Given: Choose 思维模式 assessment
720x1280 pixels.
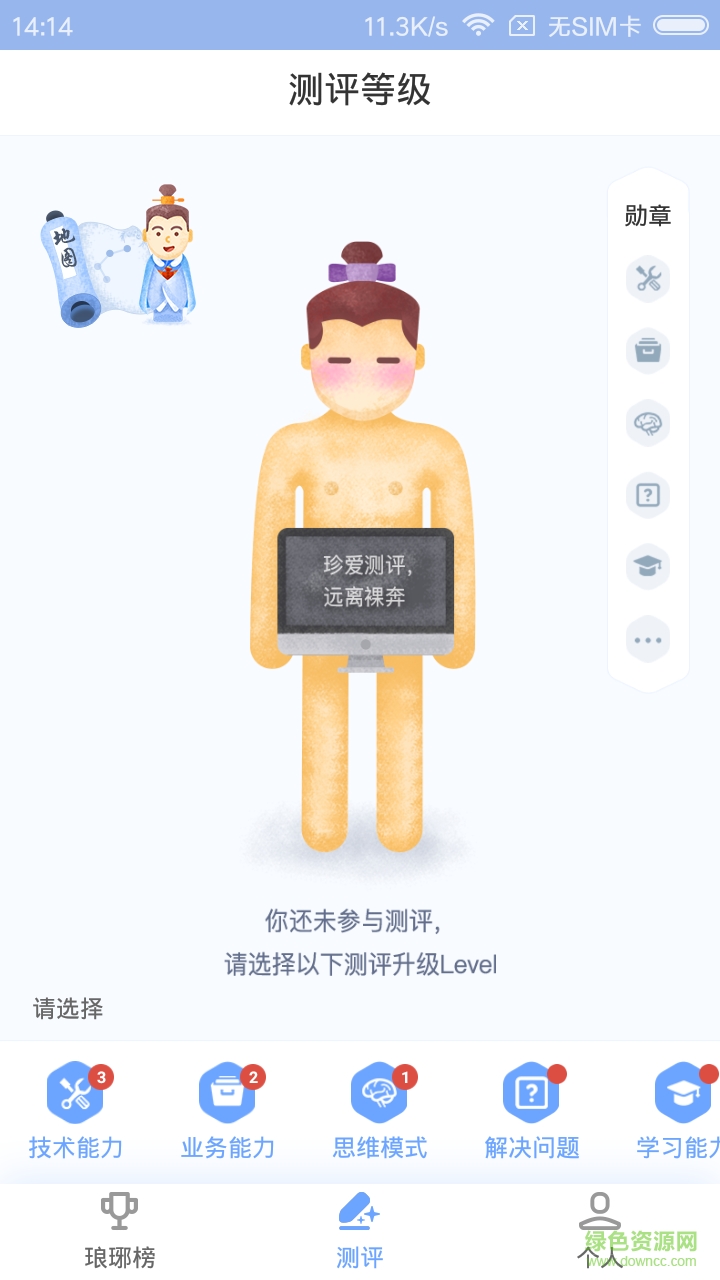Looking at the screenshot, I should pos(380,1110).
